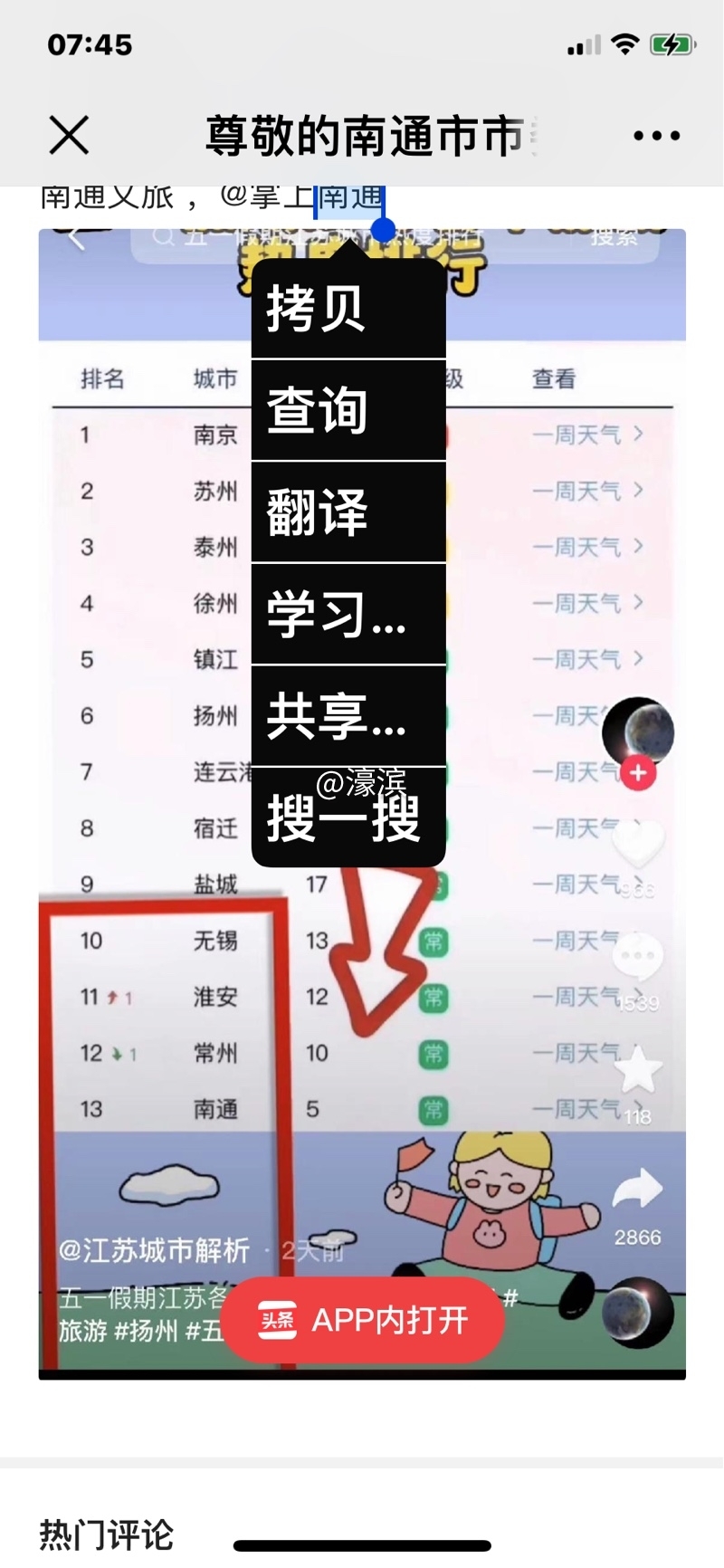
Task: Select the 学习... option
Action: pos(348,614)
